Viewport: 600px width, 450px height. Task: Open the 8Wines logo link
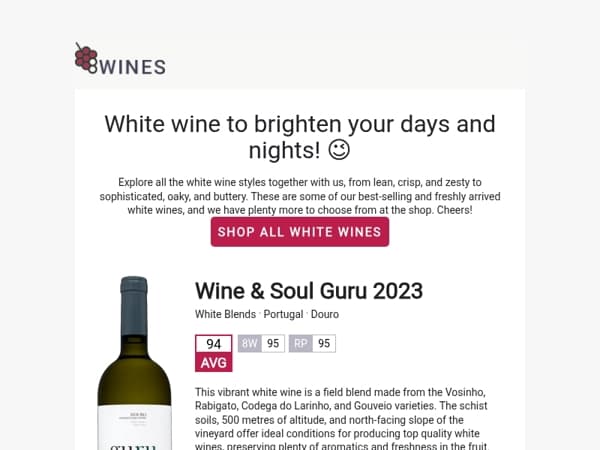[x=120, y=59]
